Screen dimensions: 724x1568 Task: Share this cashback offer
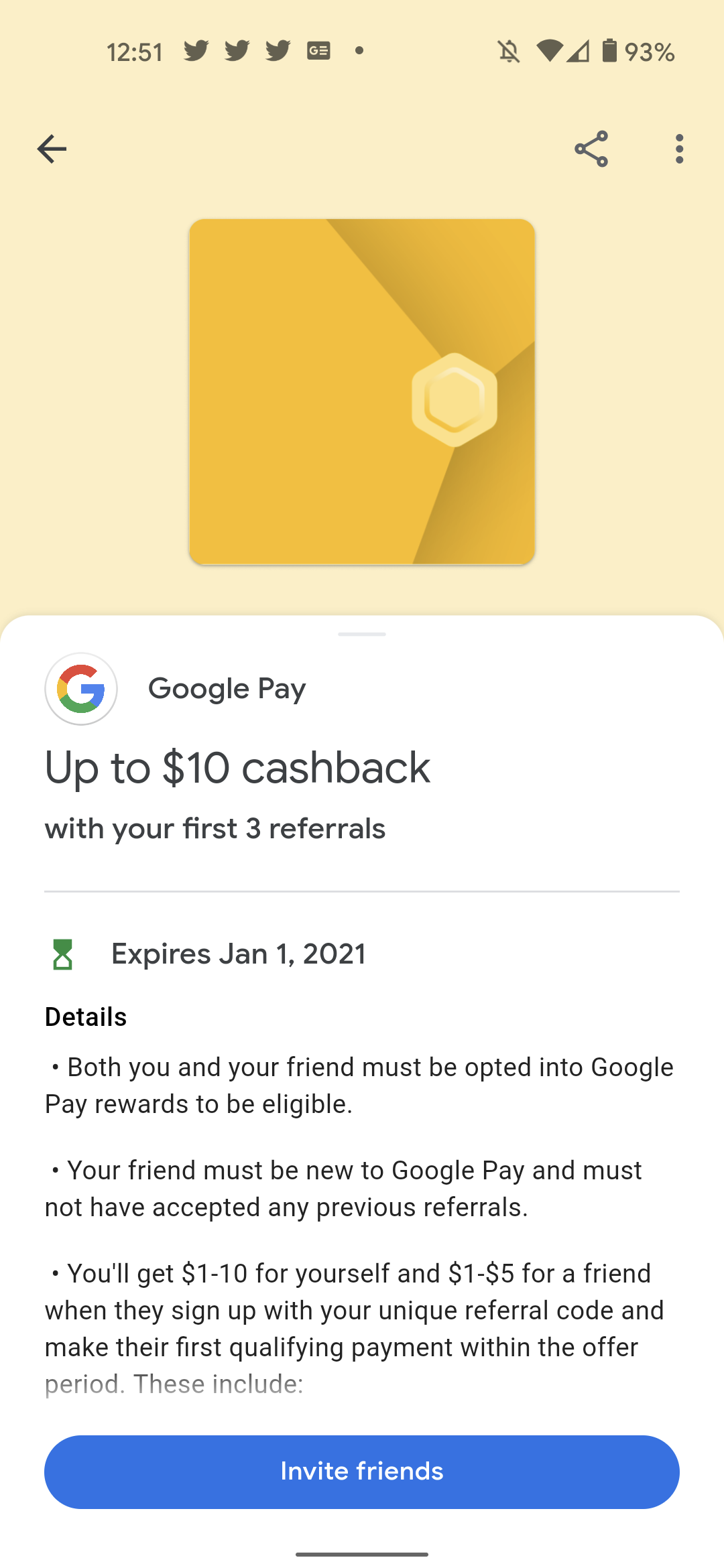[x=591, y=149]
